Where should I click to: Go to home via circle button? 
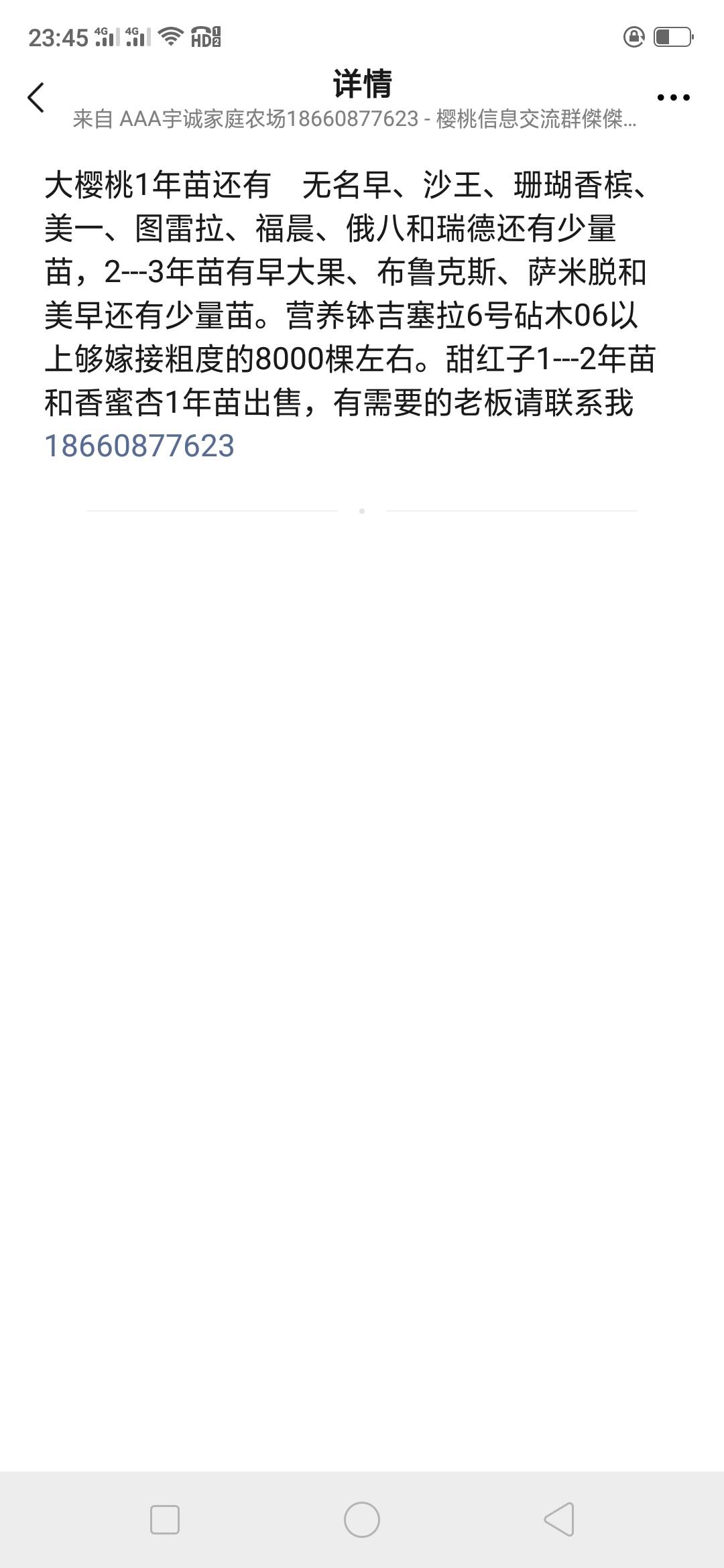pos(362,1519)
